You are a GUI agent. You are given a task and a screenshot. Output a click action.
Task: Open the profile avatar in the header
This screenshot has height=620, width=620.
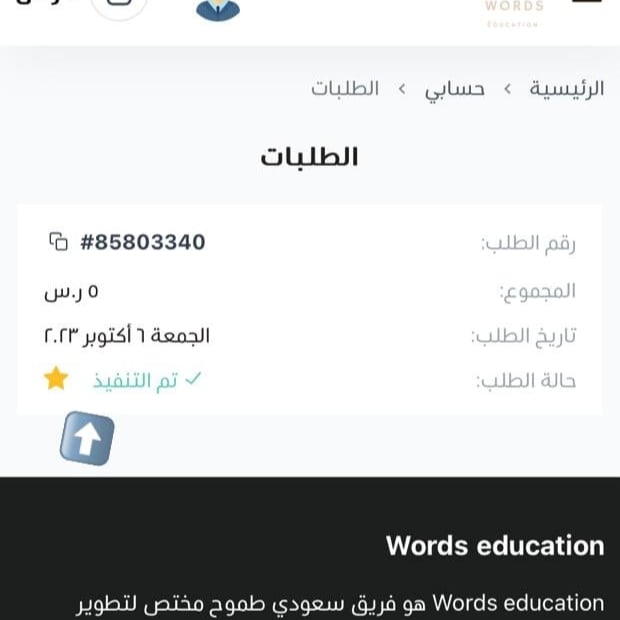tap(217, 10)
